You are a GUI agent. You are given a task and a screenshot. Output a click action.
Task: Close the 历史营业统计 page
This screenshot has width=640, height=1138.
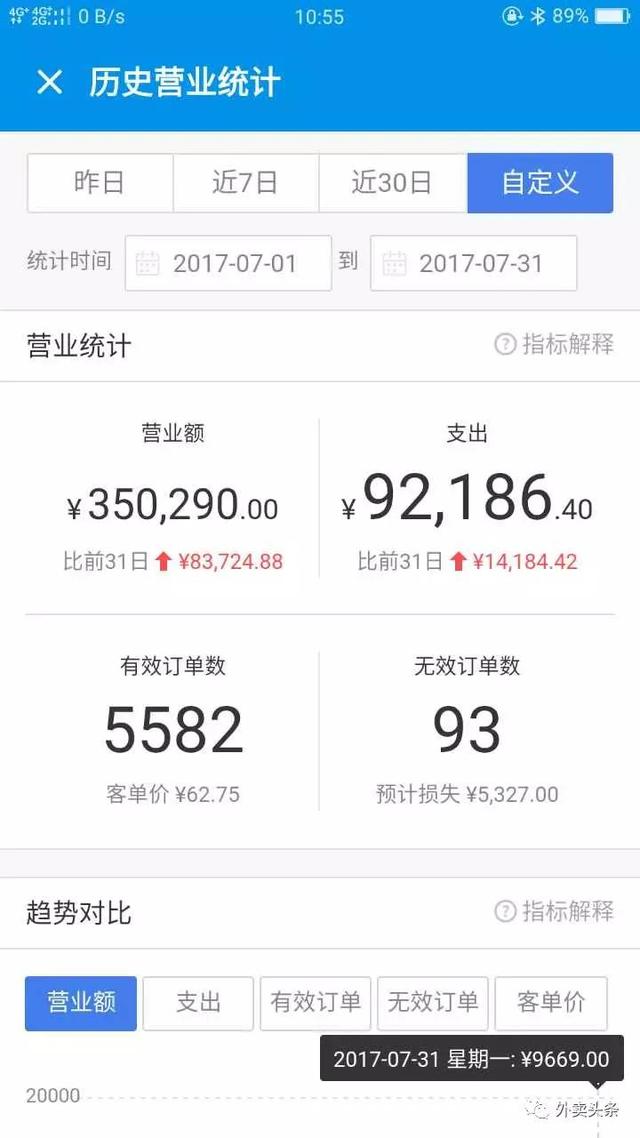[x=49, y=82]
